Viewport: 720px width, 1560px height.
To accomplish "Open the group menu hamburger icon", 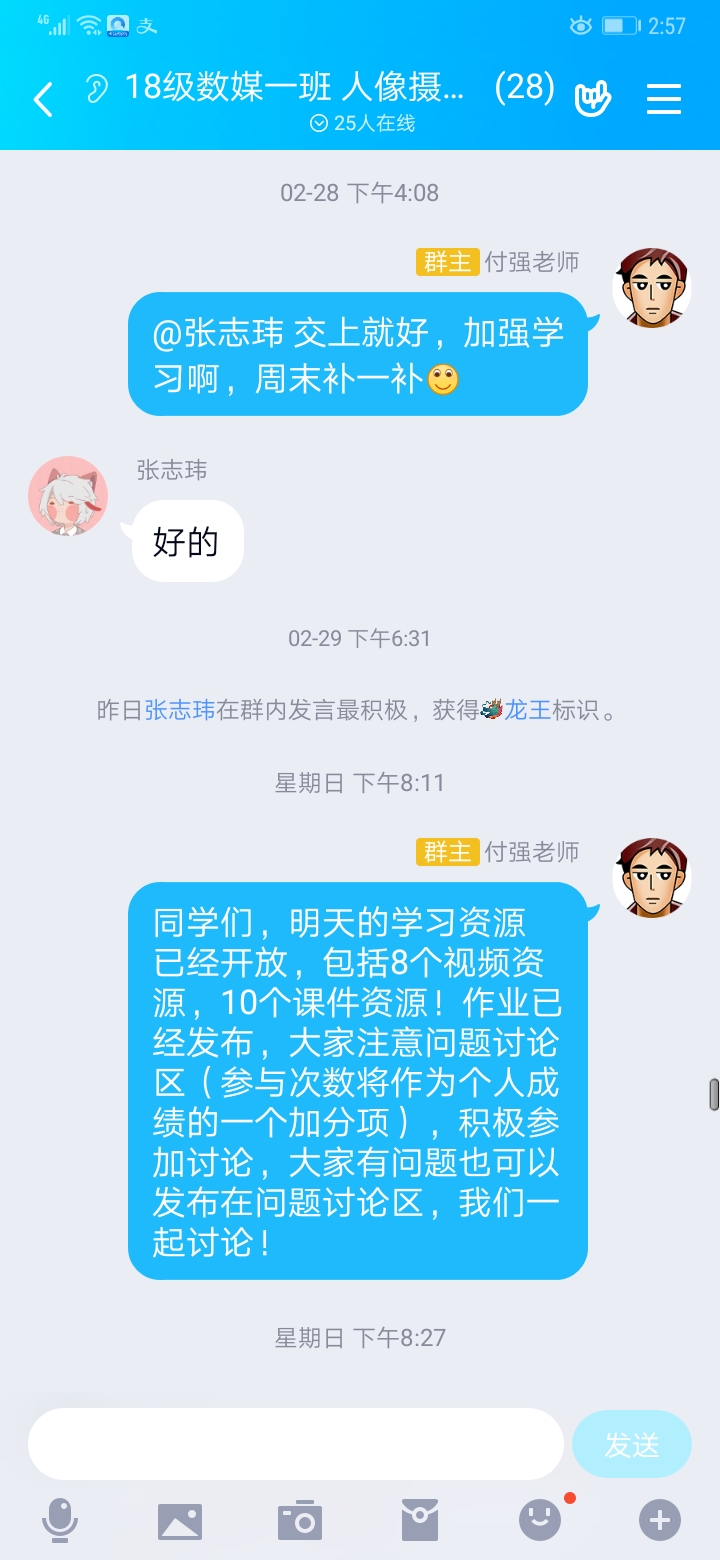I will 664,99.
